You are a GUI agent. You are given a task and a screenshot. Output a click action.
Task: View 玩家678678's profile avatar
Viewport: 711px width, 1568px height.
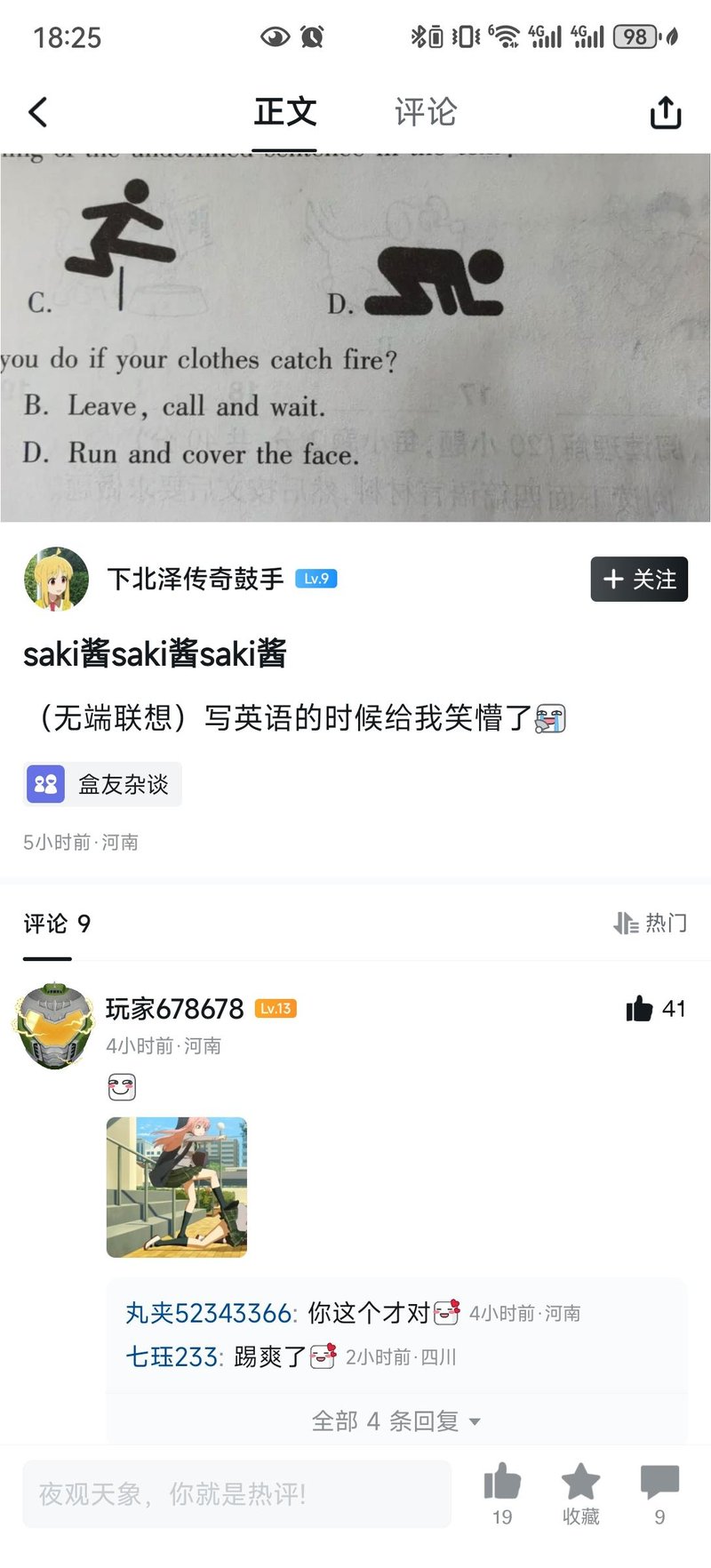click(x=54, y=1025)
